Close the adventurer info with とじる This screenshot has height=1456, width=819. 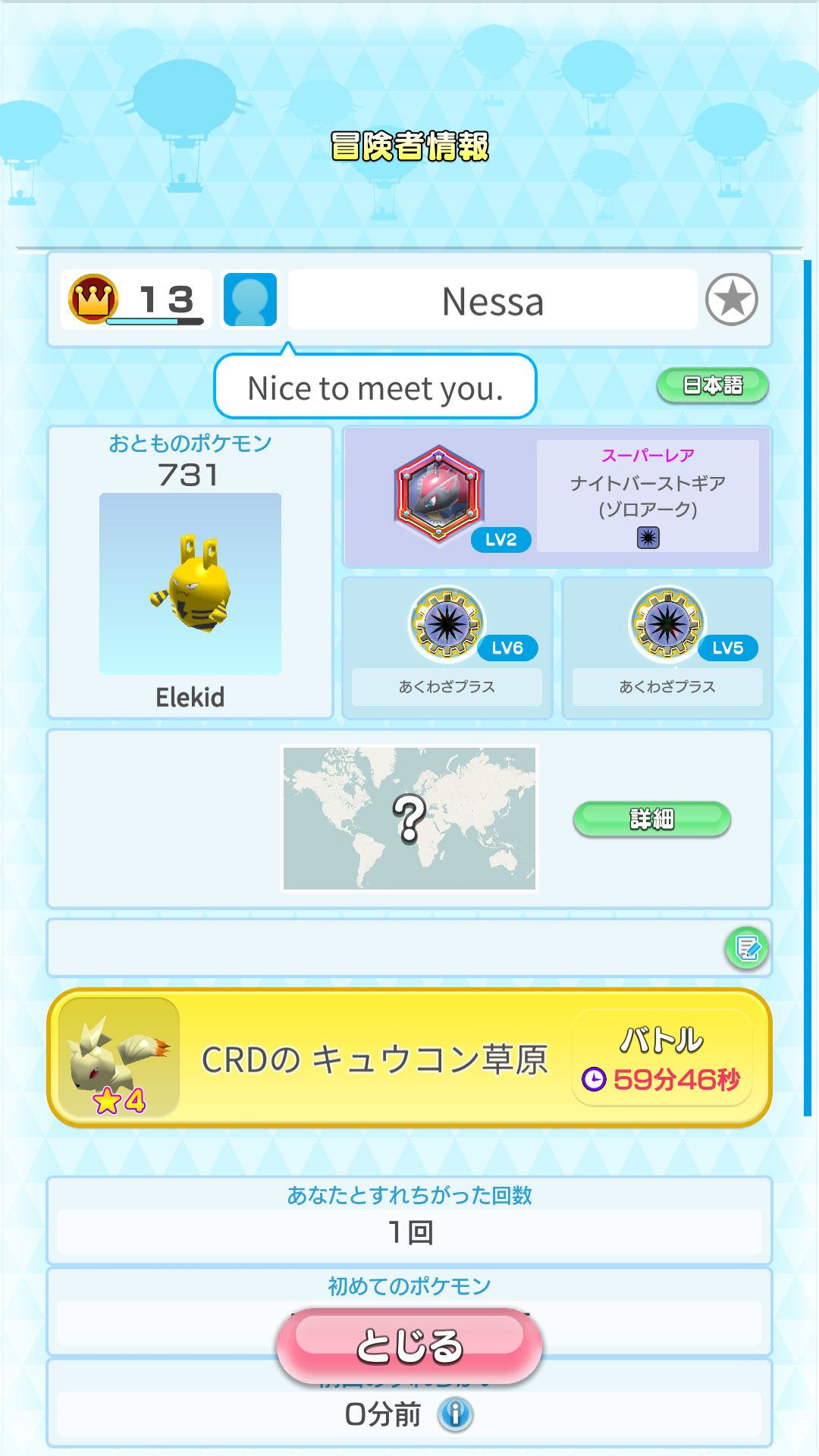pyautogui.click(x=409, y=1346)
